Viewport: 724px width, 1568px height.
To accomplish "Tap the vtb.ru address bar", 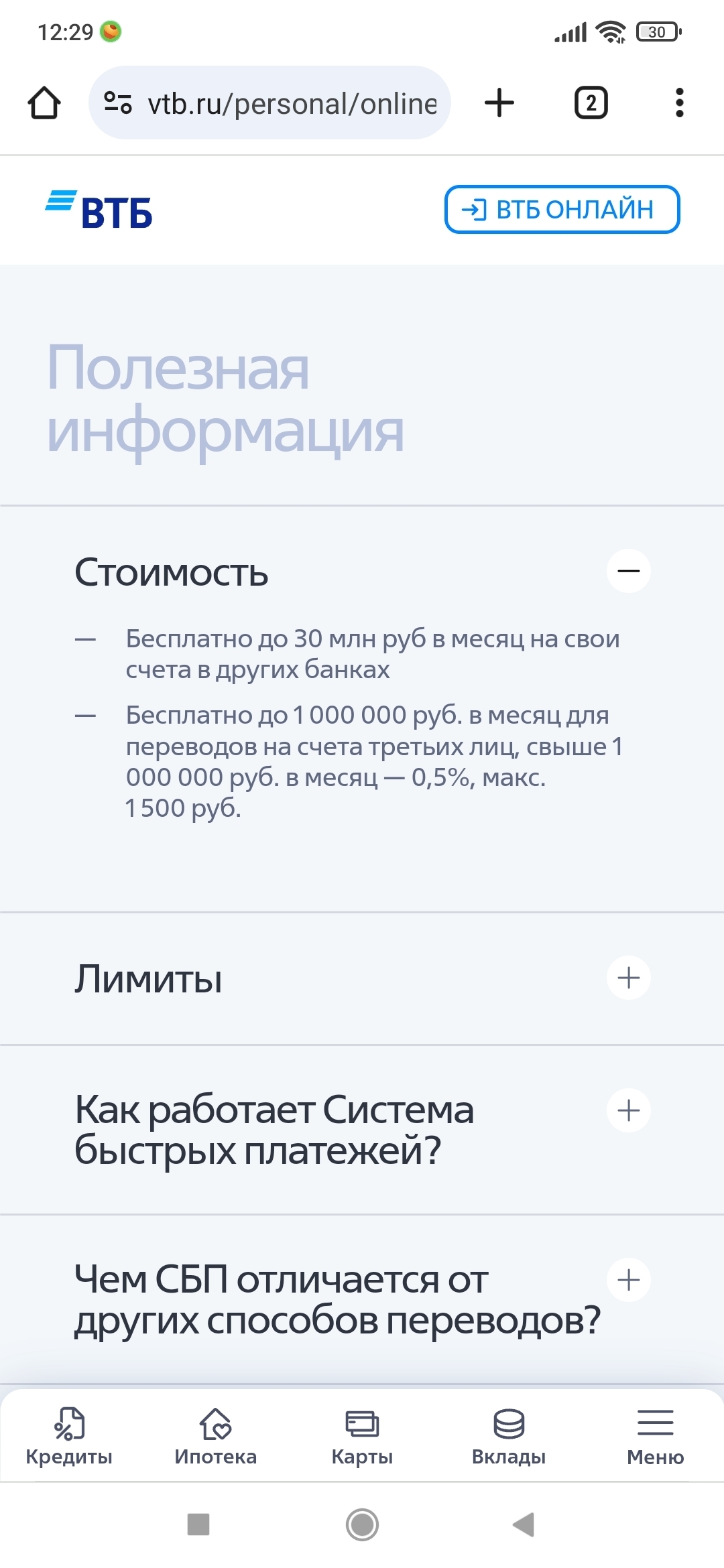I will click(269, 103).
